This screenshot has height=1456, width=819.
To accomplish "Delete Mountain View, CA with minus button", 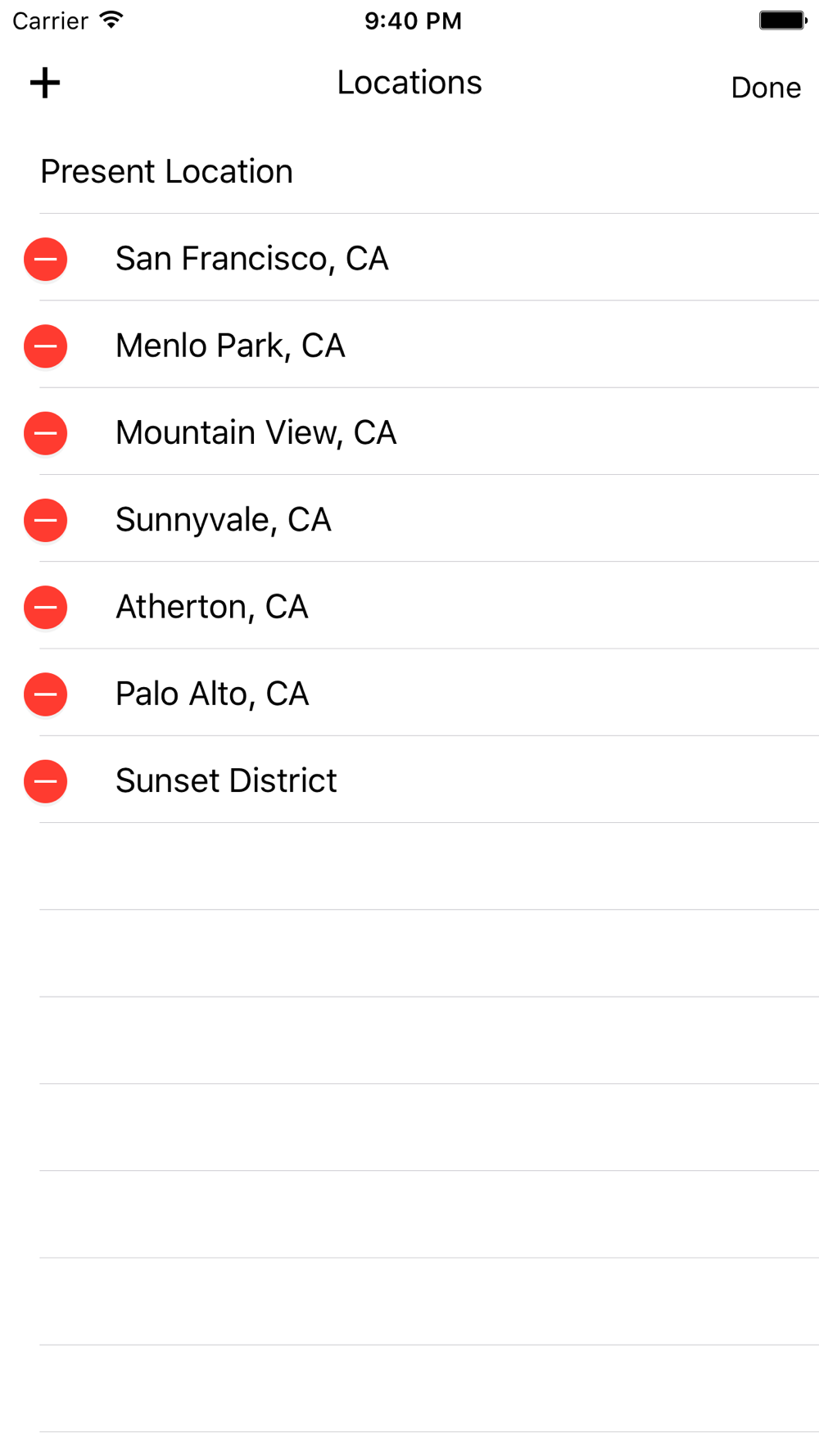I will [45, 432].
